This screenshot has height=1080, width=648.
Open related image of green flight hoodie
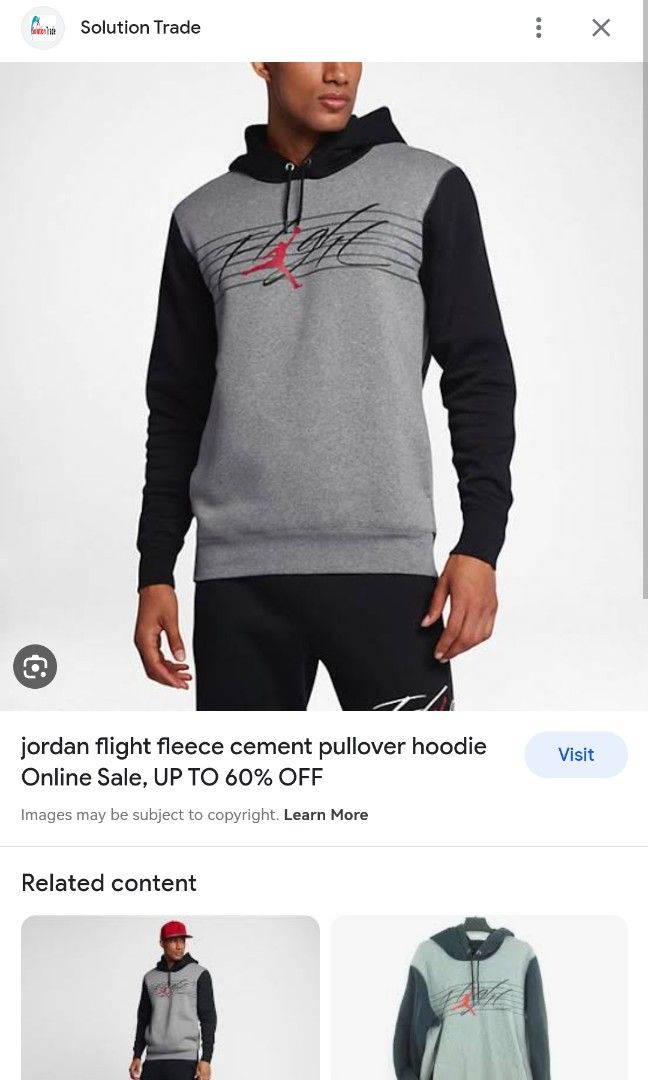pyautogui.click(x=479, y=996)
